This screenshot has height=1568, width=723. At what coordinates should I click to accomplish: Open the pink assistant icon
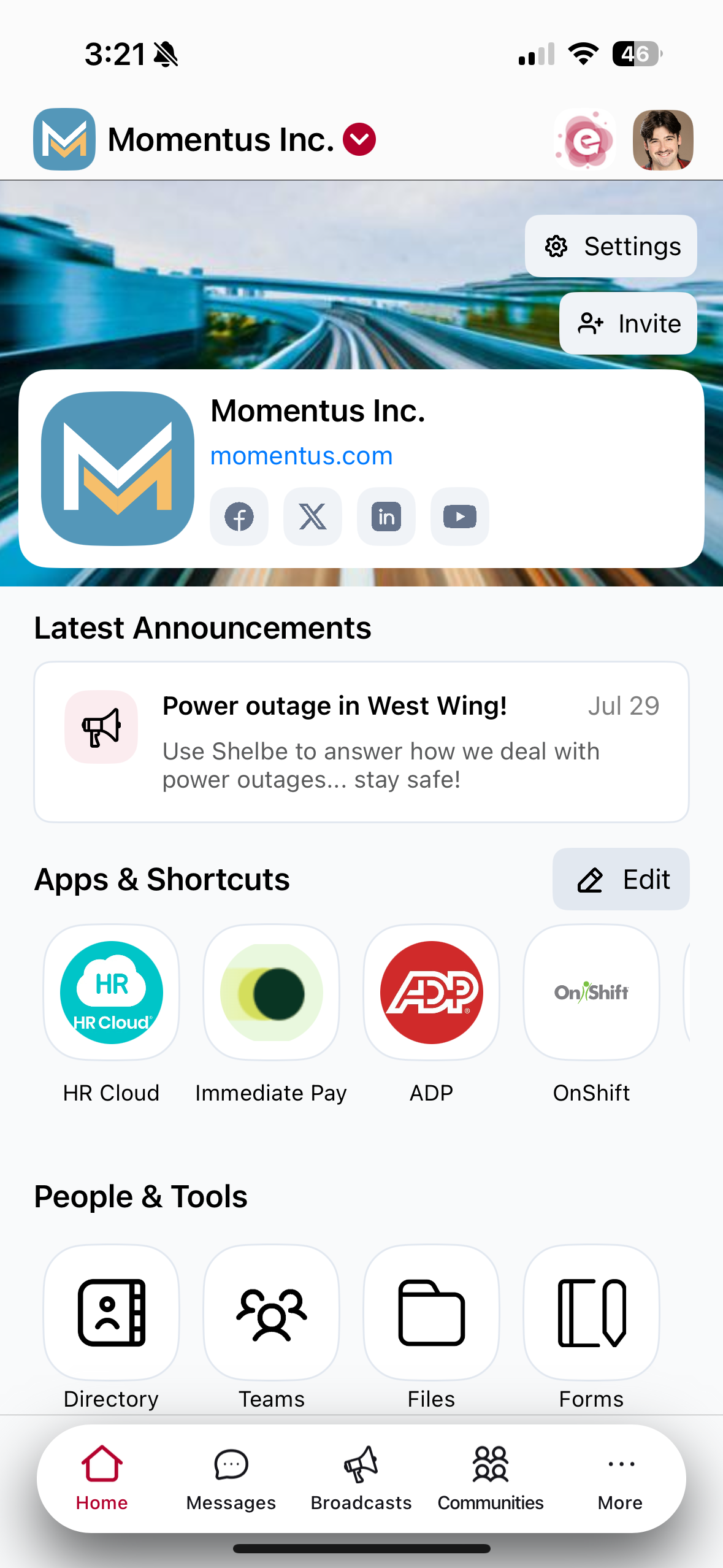[585, 140]
